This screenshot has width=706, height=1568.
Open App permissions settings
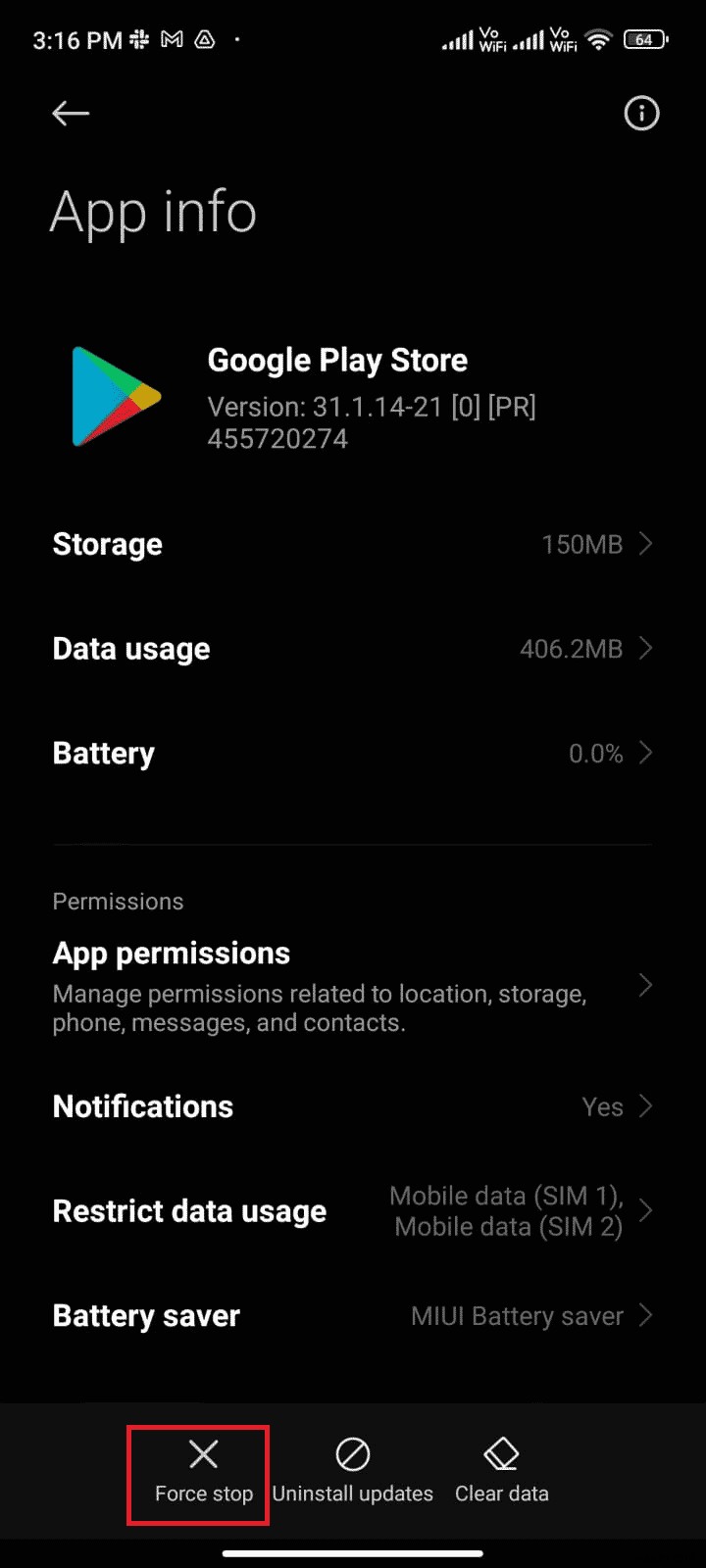point(353,985)
